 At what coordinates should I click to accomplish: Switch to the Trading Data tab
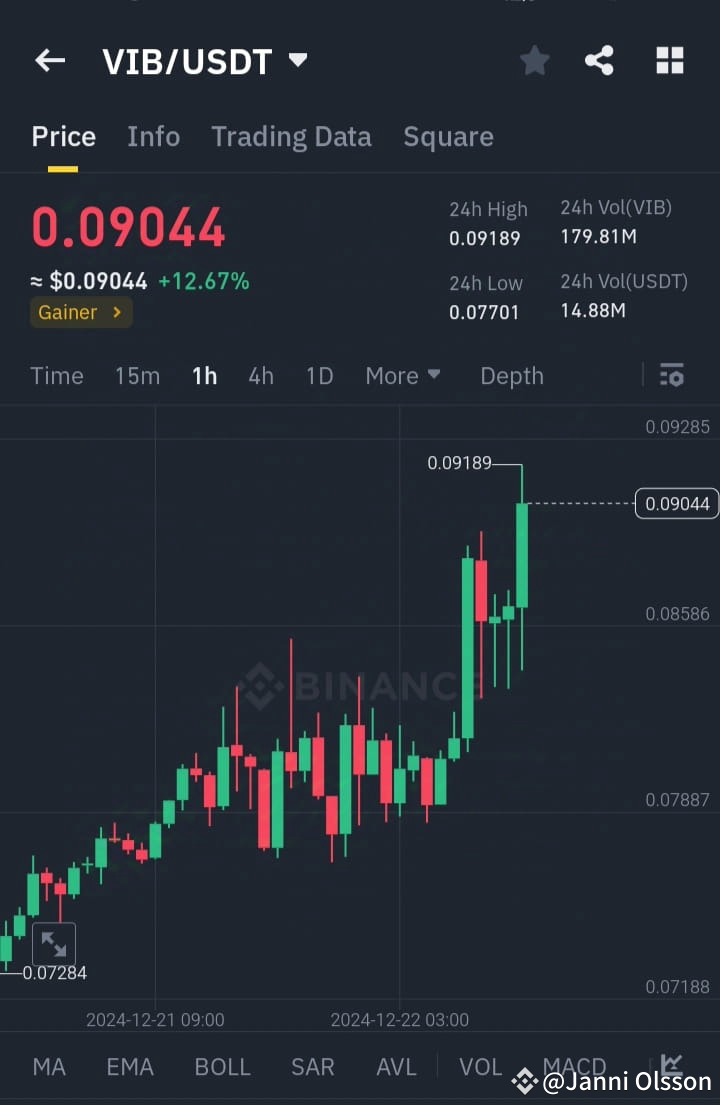291,136
